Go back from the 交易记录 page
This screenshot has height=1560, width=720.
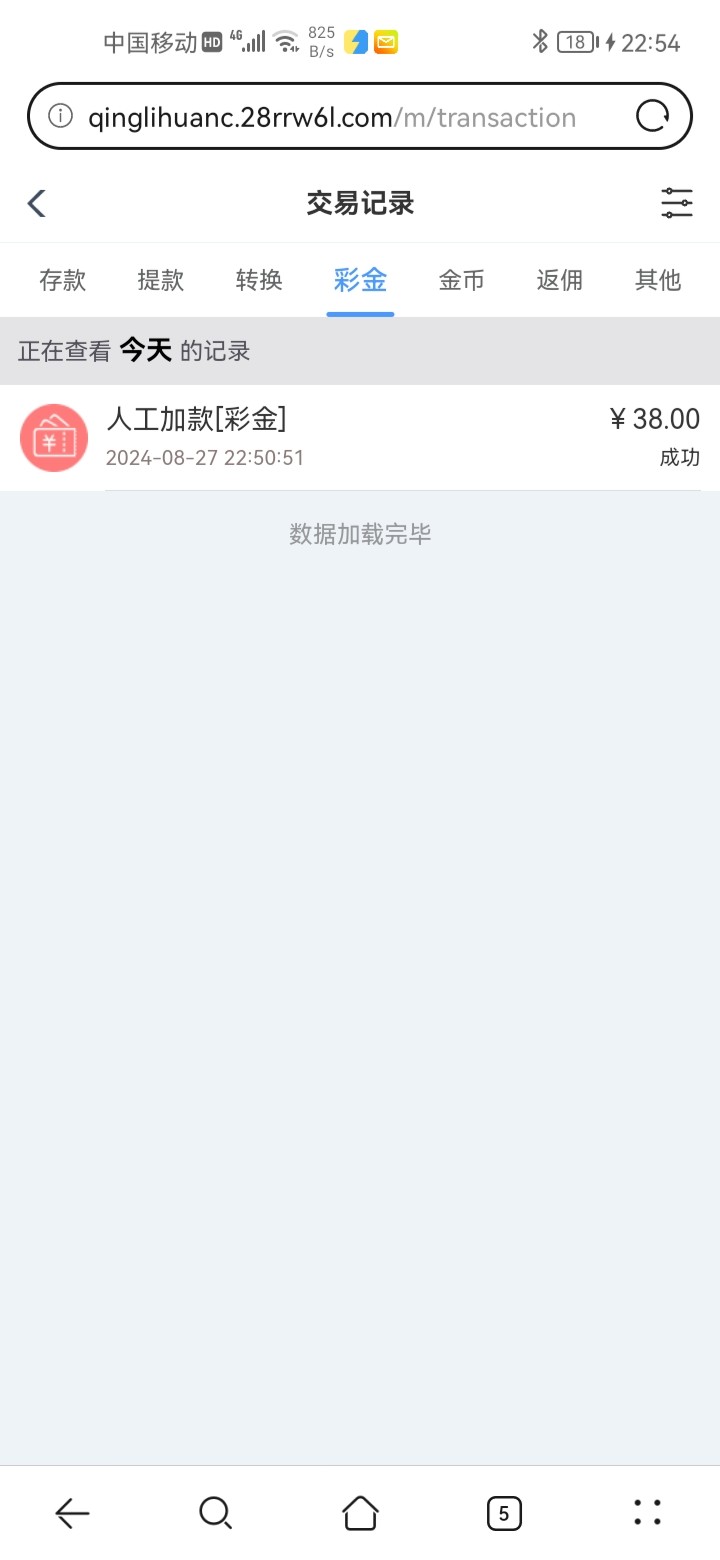coord(37,204)
